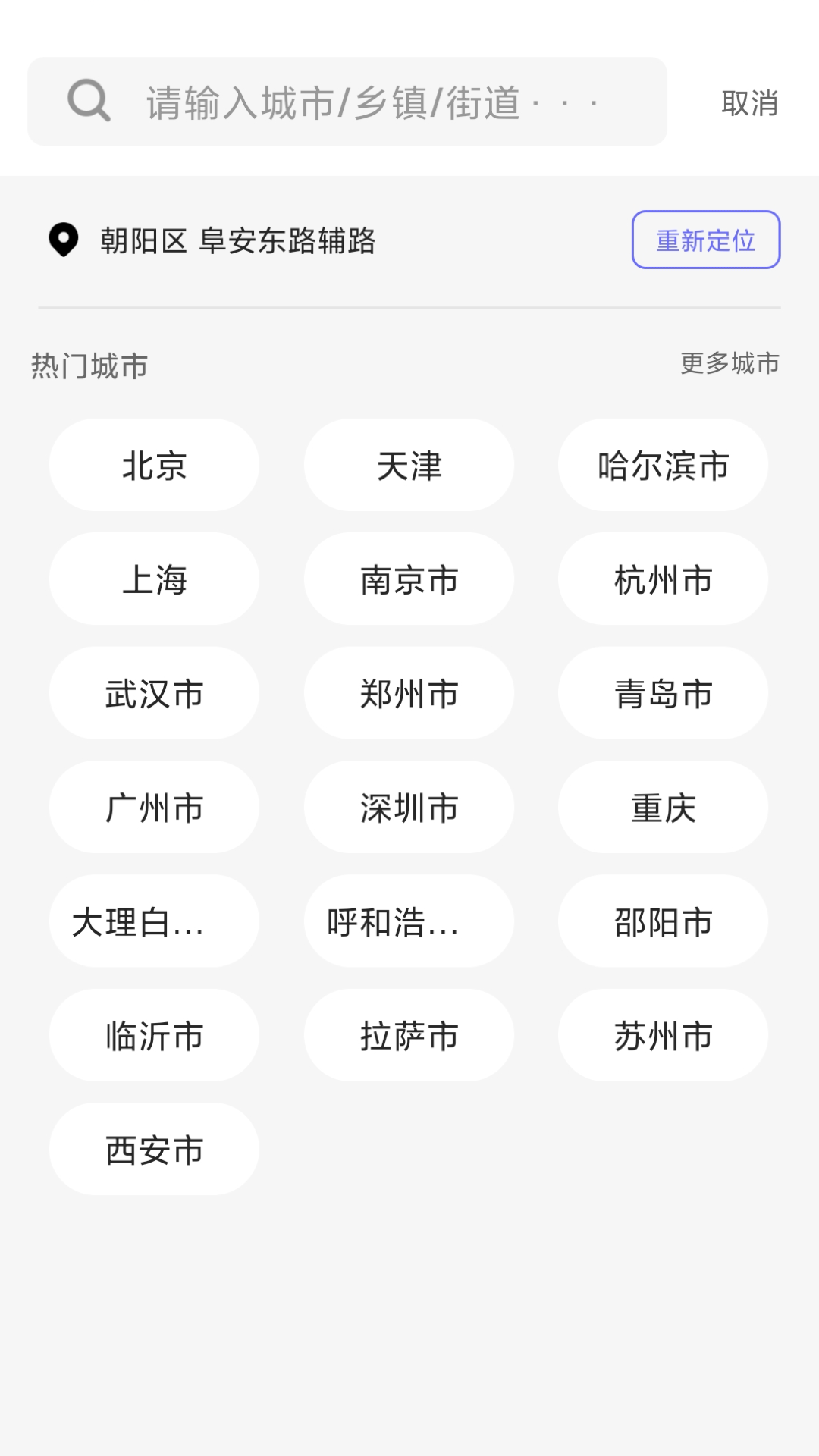Viewport: 819px width, 1456px height.
Task: Click the magnifying glass search icon
Action: 89,101
